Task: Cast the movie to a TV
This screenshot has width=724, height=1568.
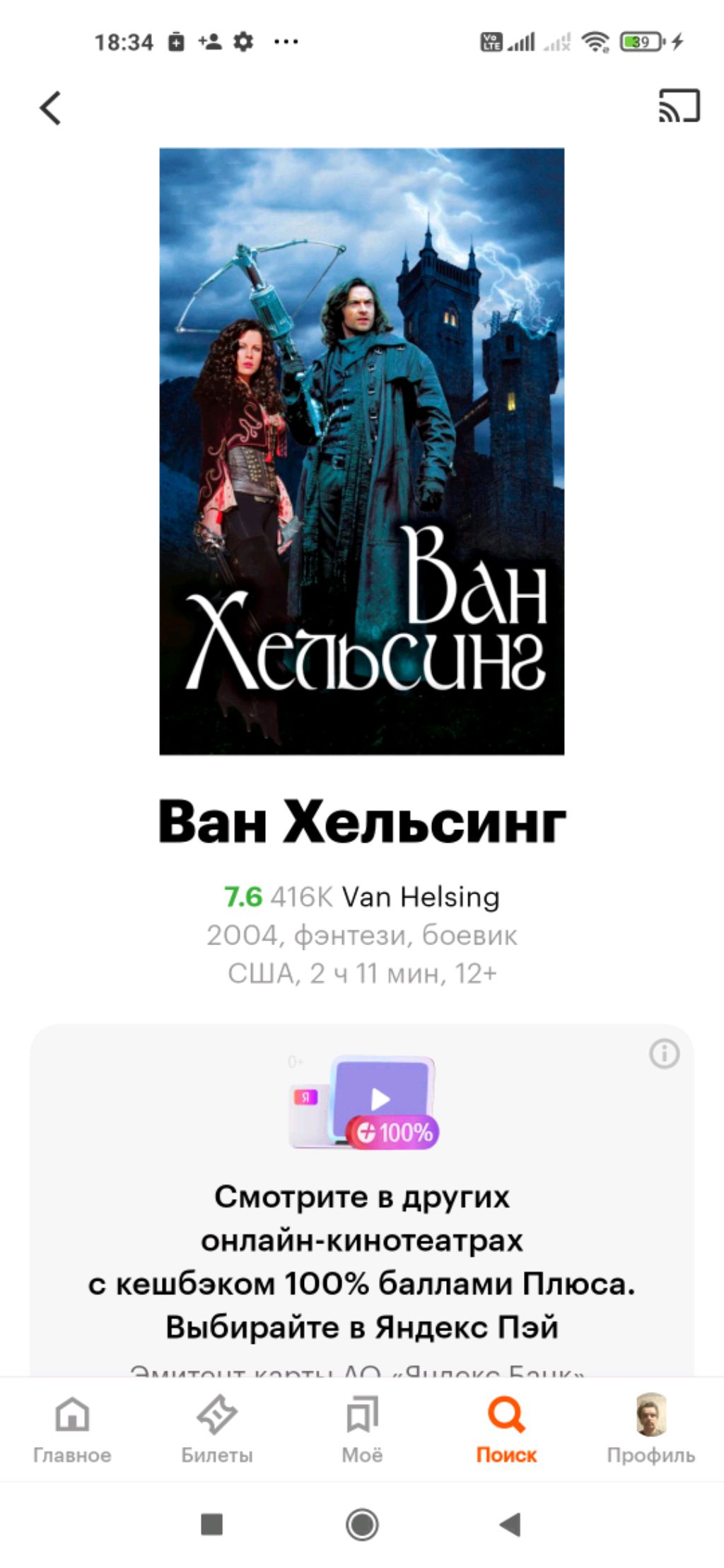Action: click(679, 106)
